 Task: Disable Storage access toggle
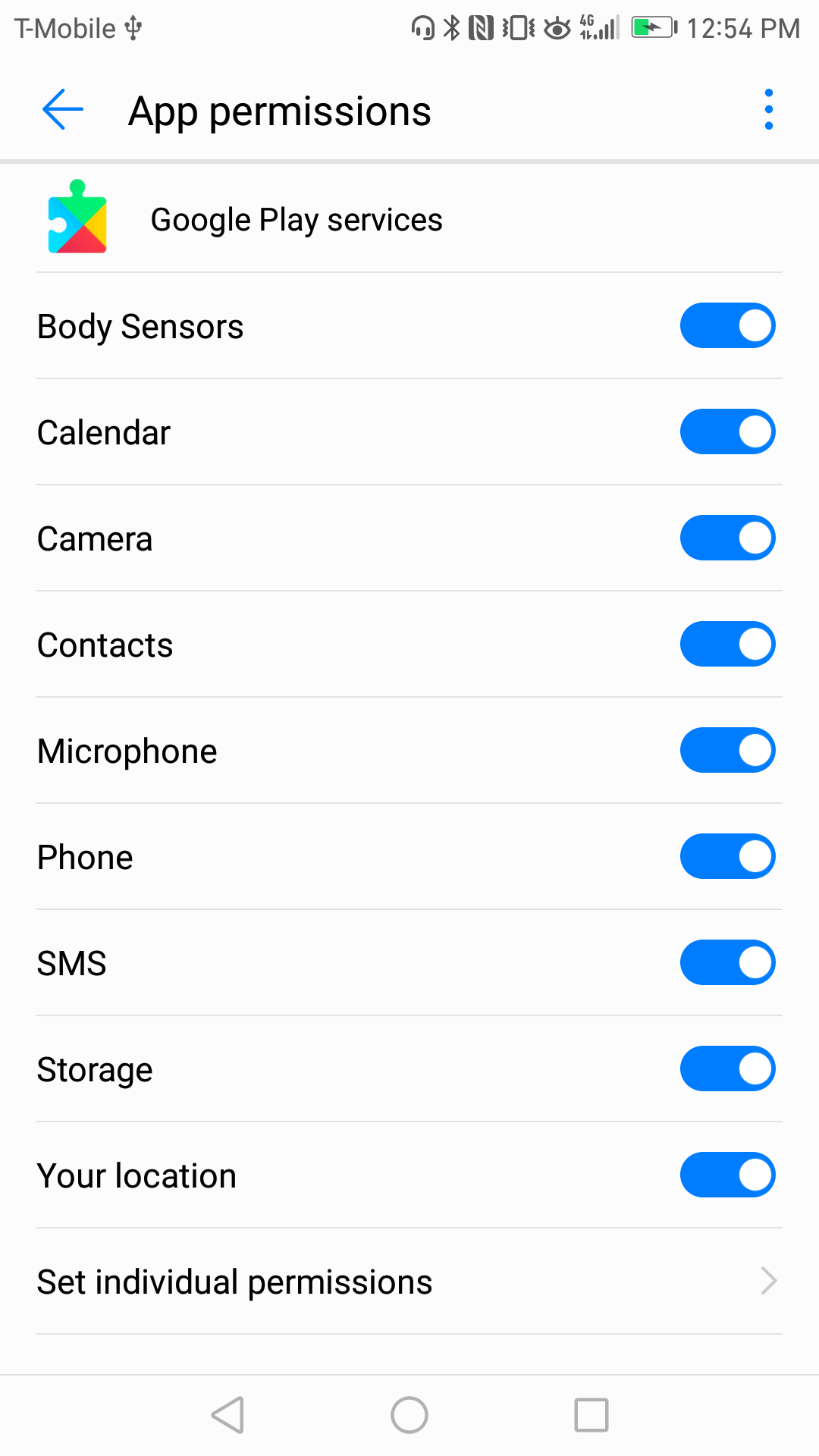pyautogui.click(x=727, y=1069)
